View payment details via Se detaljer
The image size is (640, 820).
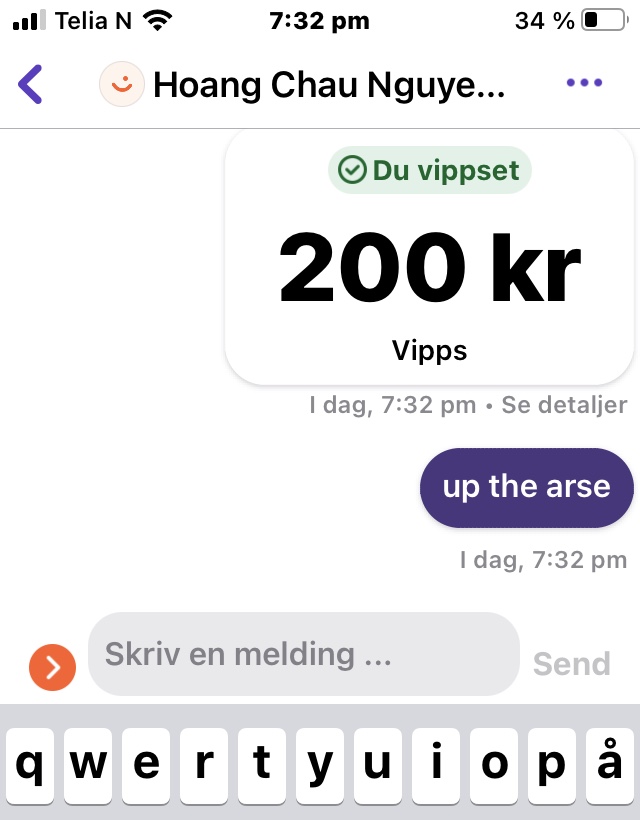pyautogui.click(x=564, y=405)
